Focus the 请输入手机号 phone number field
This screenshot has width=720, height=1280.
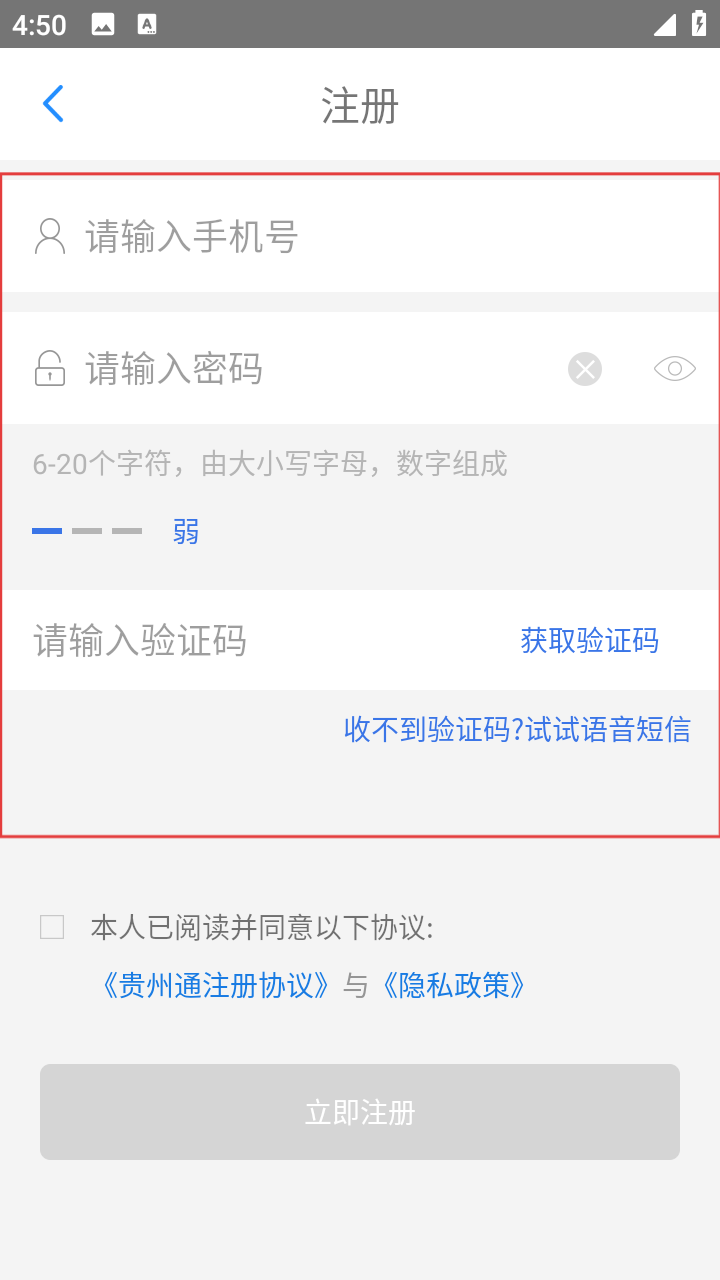(x=300, y=237)
